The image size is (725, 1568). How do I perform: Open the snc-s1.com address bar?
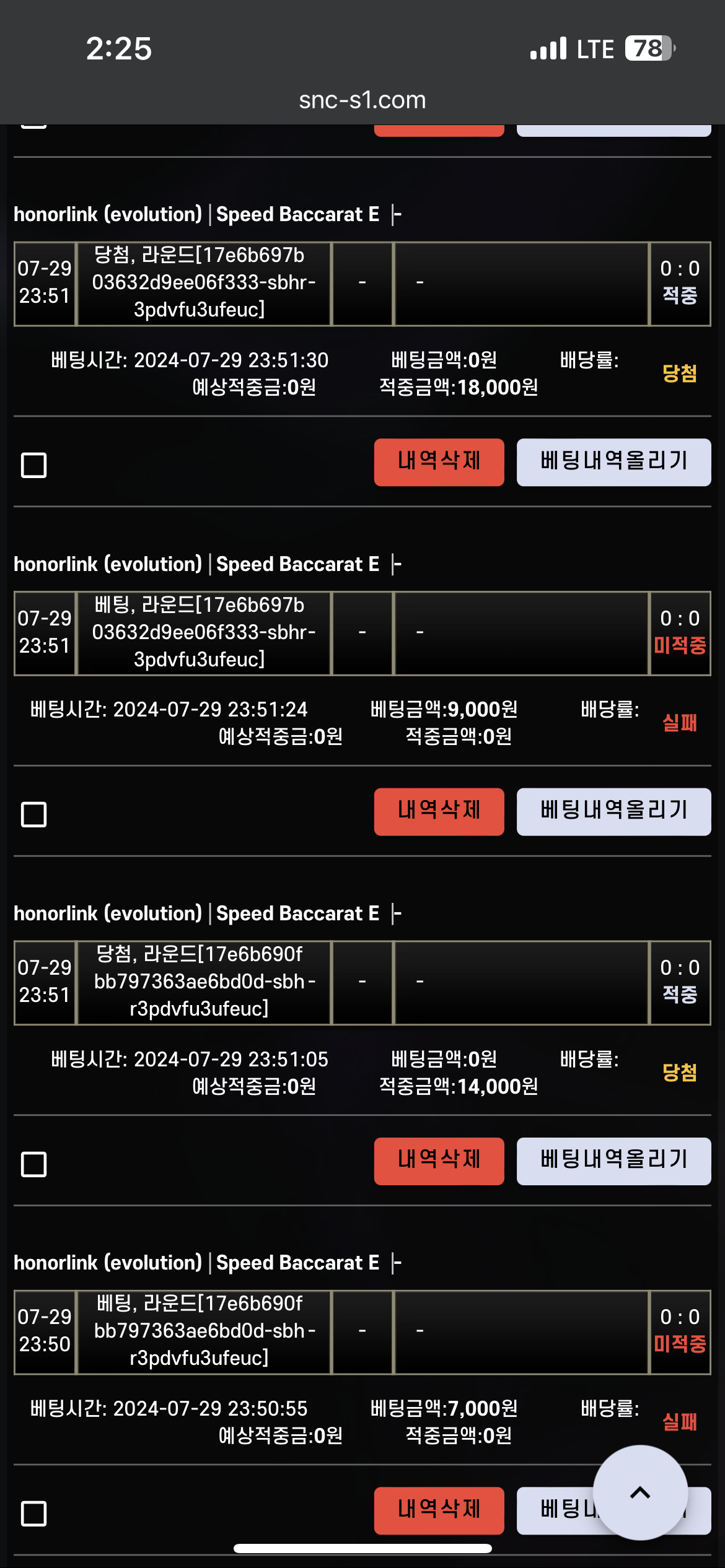[362, 100]
